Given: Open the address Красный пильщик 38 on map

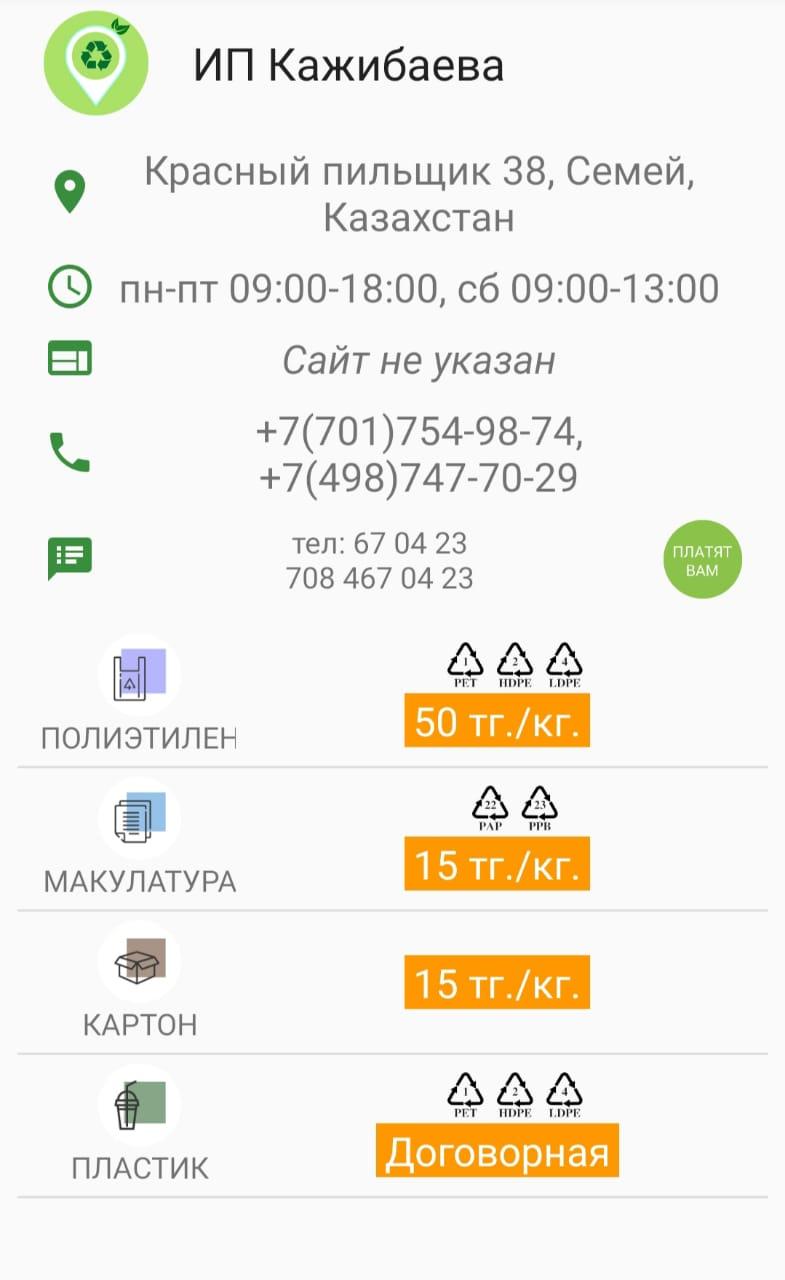Looking at the screenshot, I should click(419, 194).
